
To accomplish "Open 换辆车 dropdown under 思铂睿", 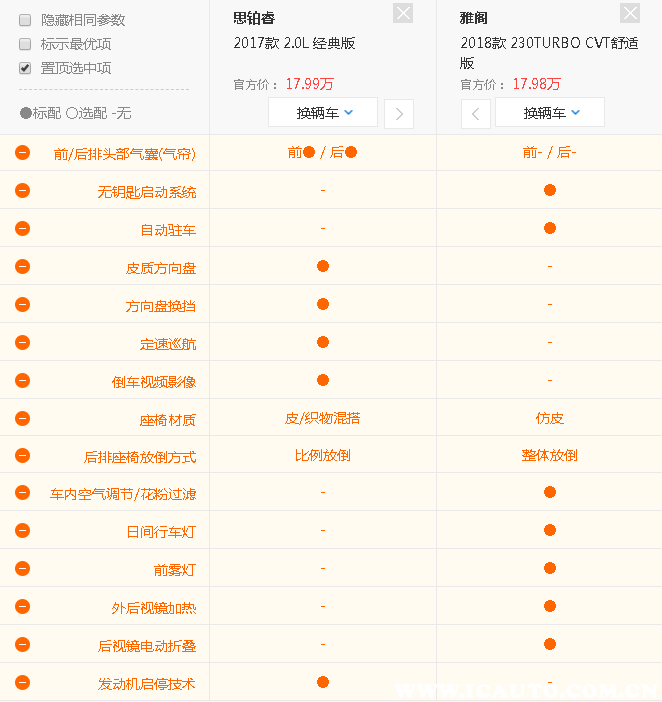I will pos(323,113).
